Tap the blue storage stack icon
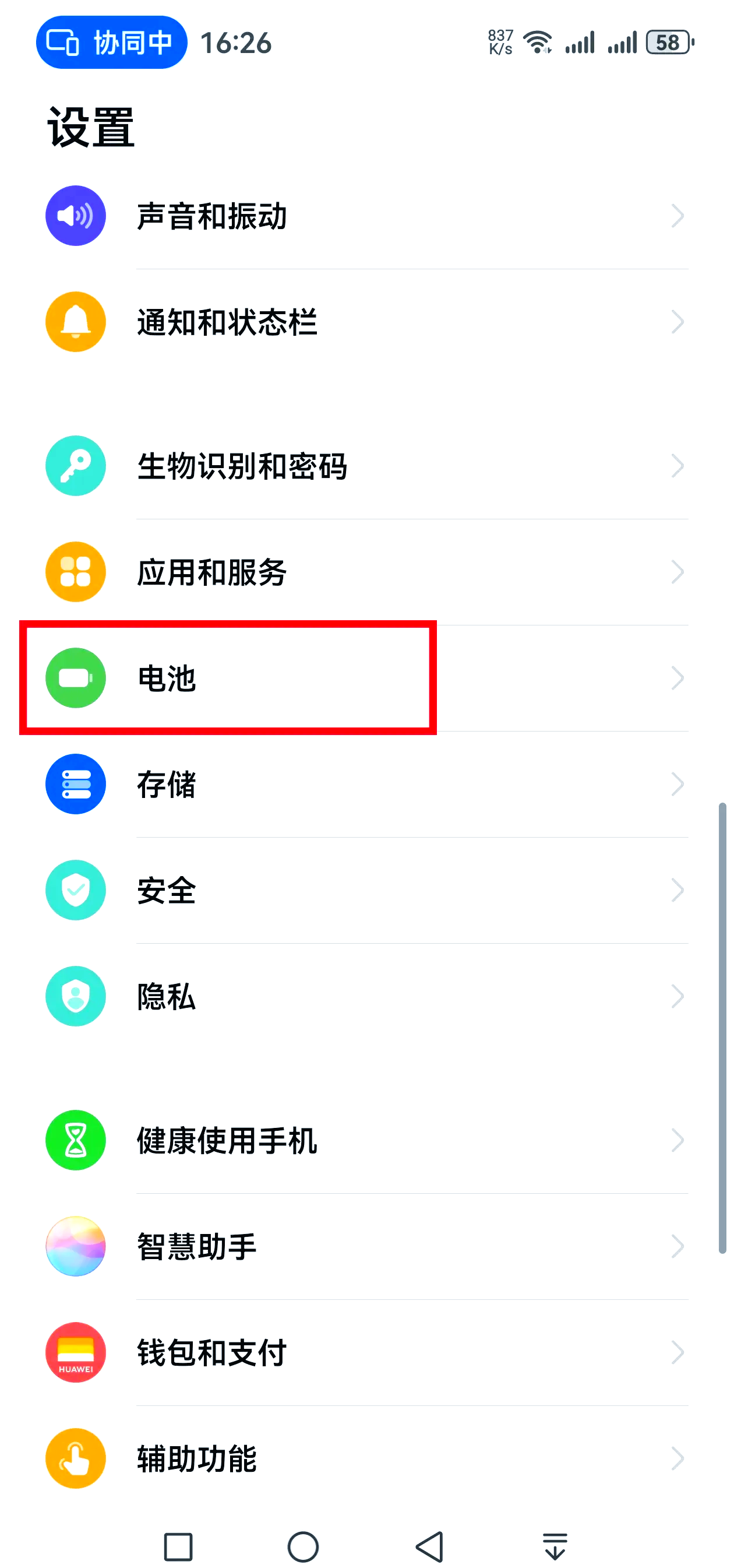734x1568 pixels. pos(75,784)
